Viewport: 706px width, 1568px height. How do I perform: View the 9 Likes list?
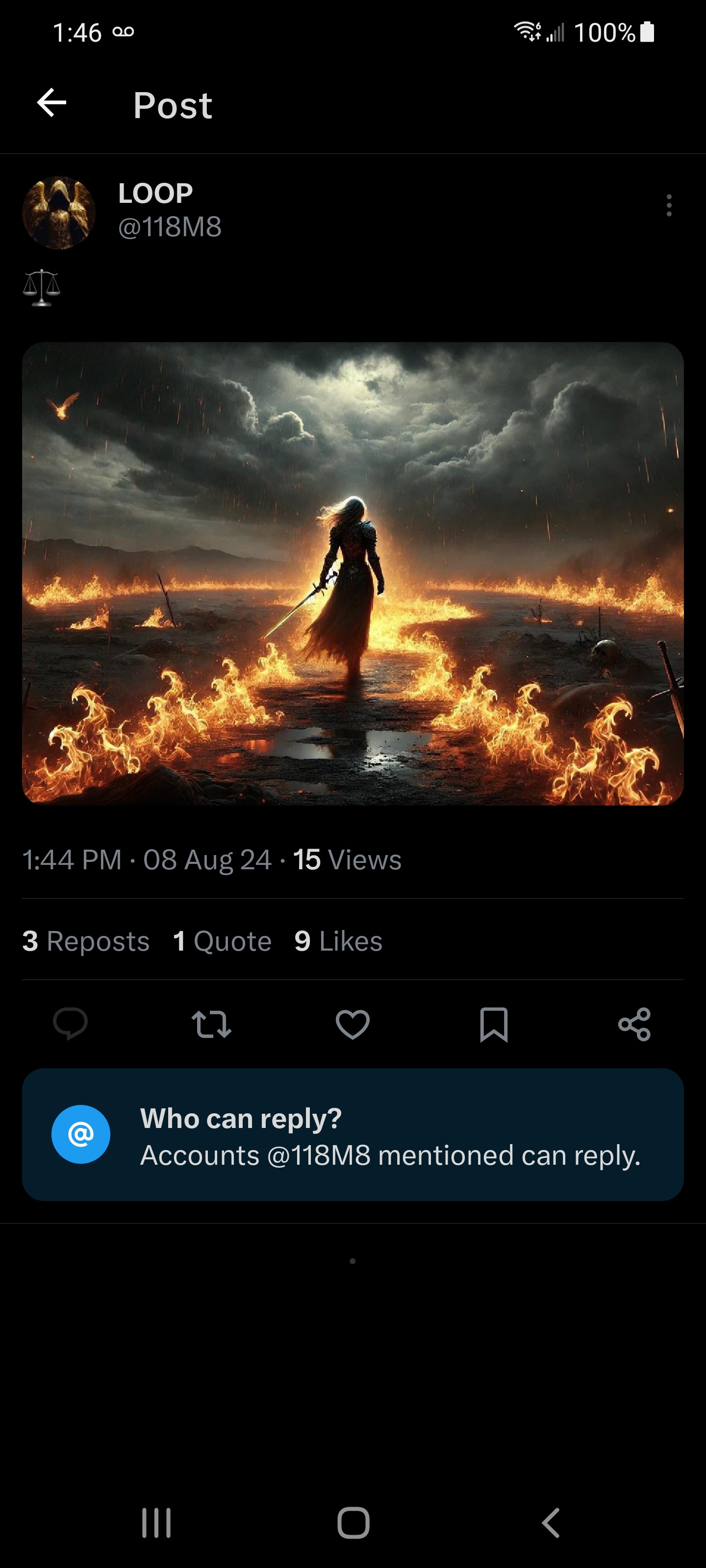point(339,941)
